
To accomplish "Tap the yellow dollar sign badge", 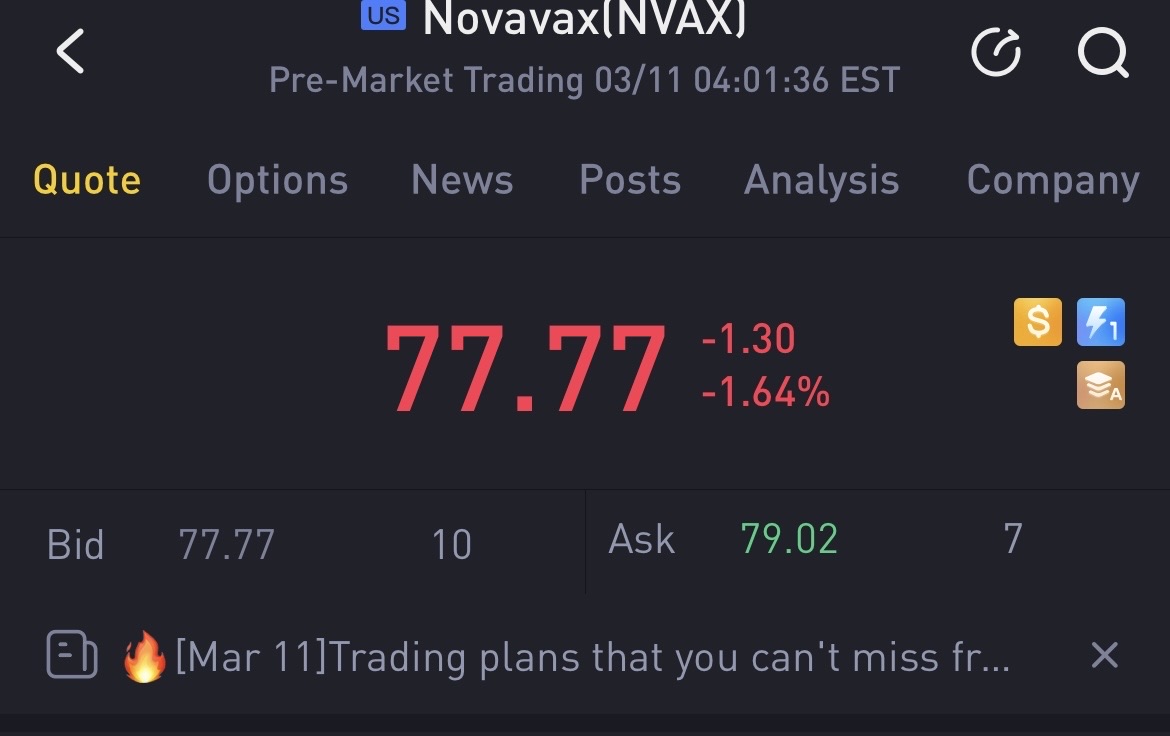I will click(1038, 322).
